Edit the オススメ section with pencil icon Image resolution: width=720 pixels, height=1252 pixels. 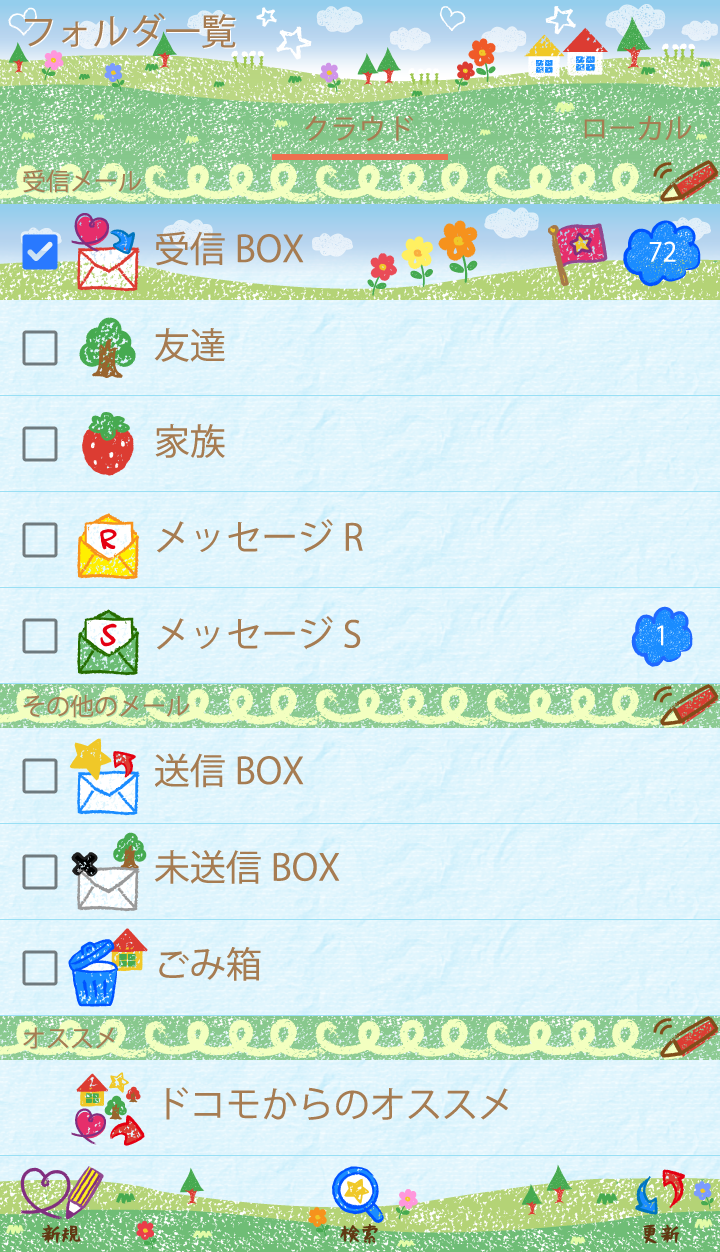click(688, 1037)
